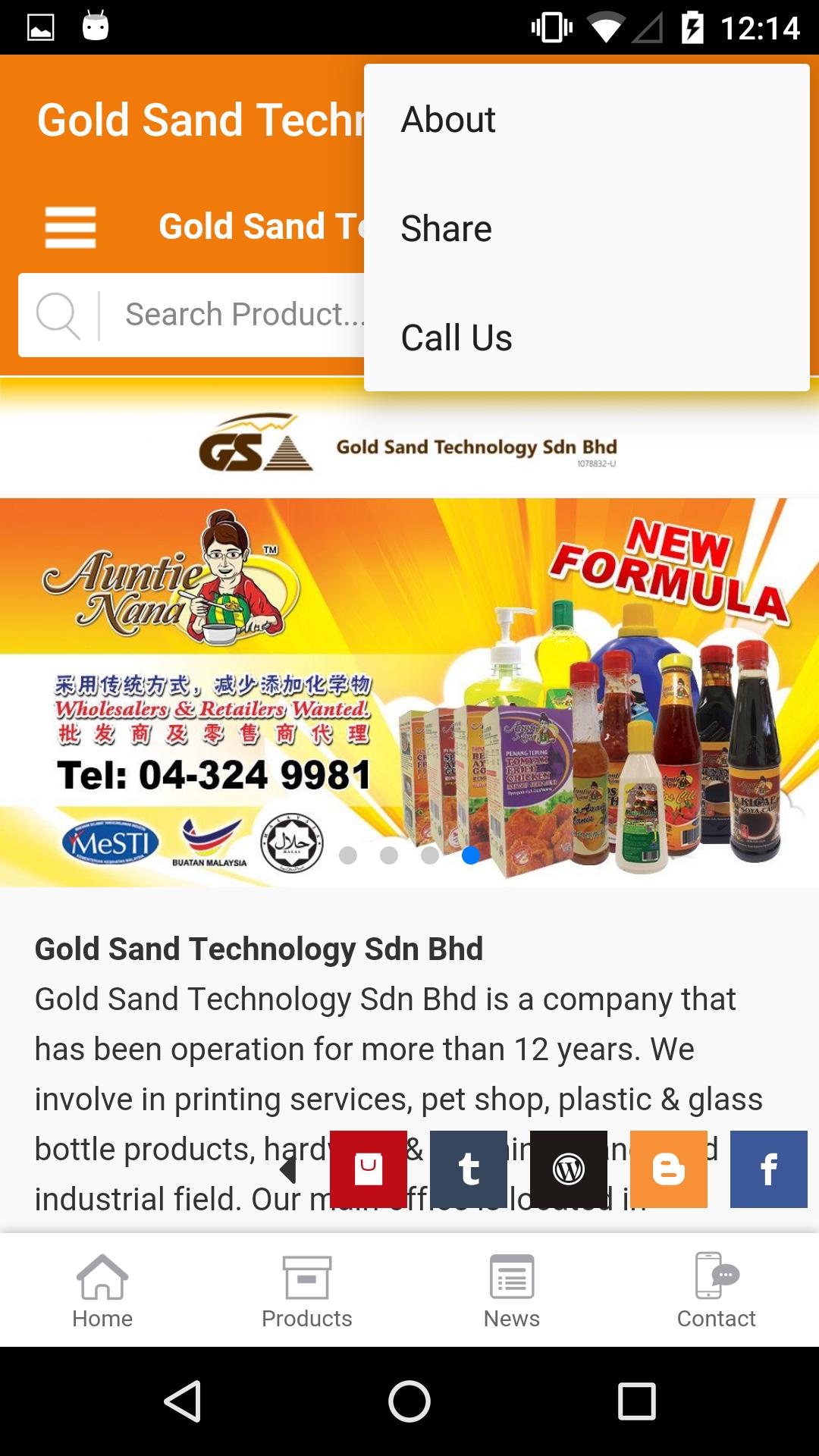Share via the WordPress icon
The height and width of the screenshot is (1456, 819).
pyautogui.click(x=569, y=1169)
